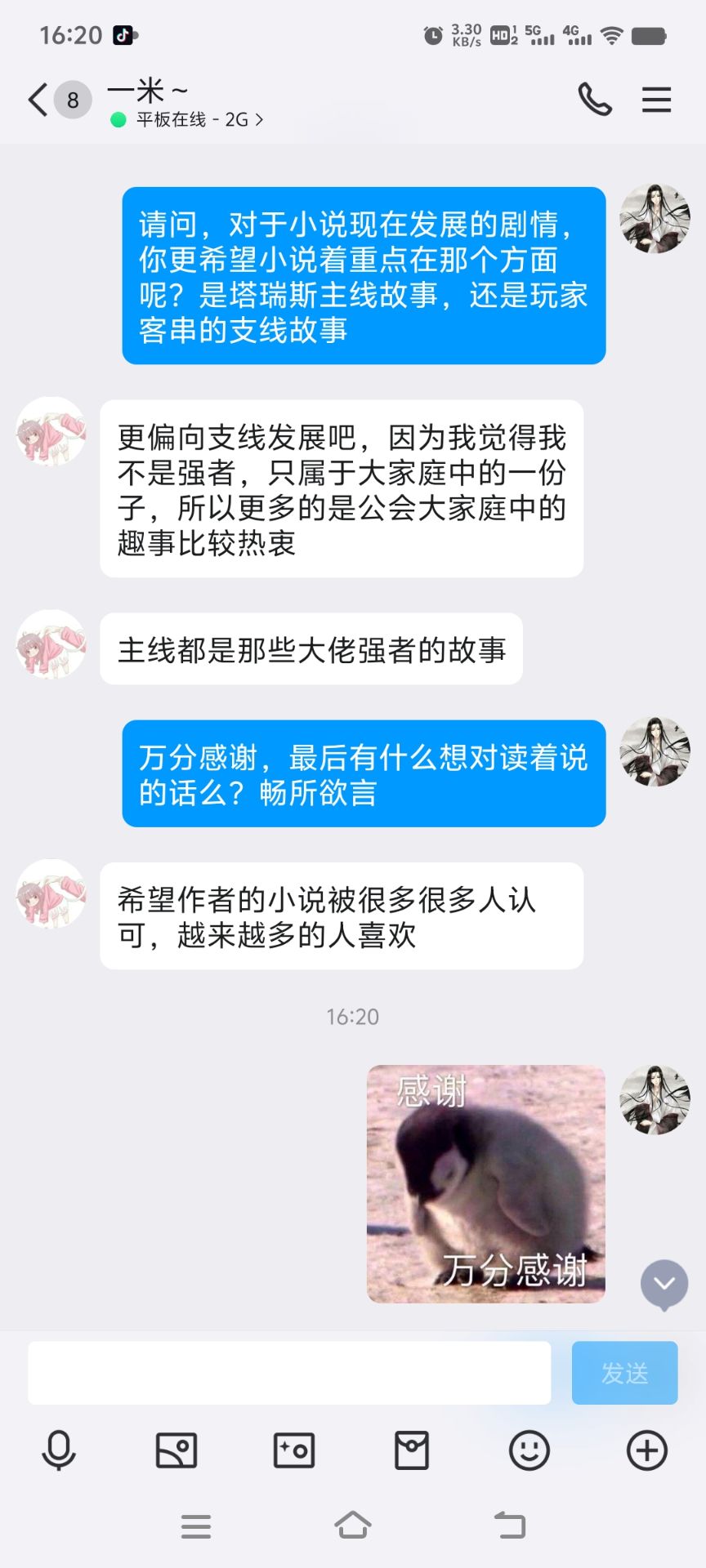Image resolution: width=706 pixels, height=1568 pixels.
Task: Go back to the message list
Action: pyautogui.click(x=38, y=100)
